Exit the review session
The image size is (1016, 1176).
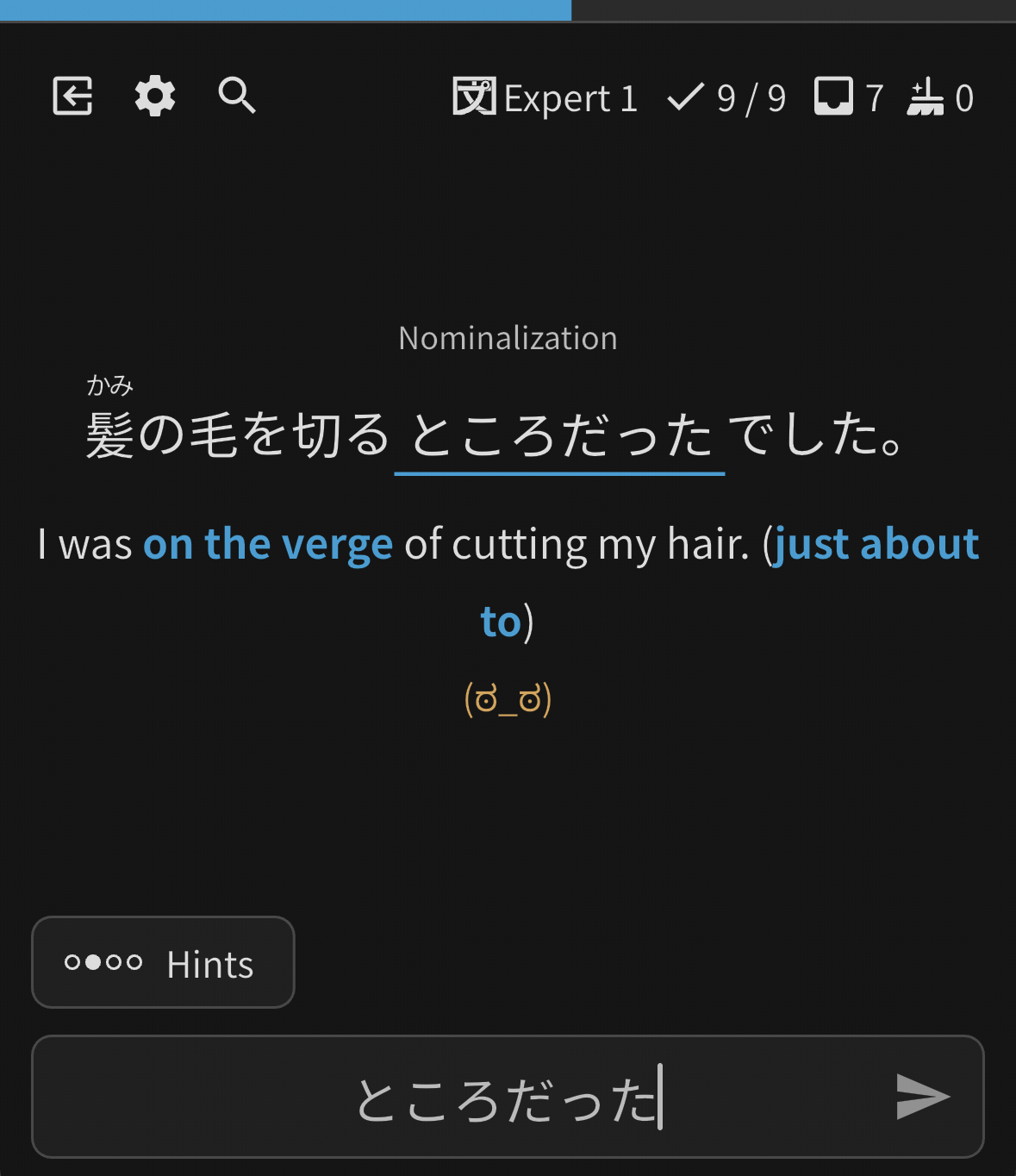tap(72, 96)
